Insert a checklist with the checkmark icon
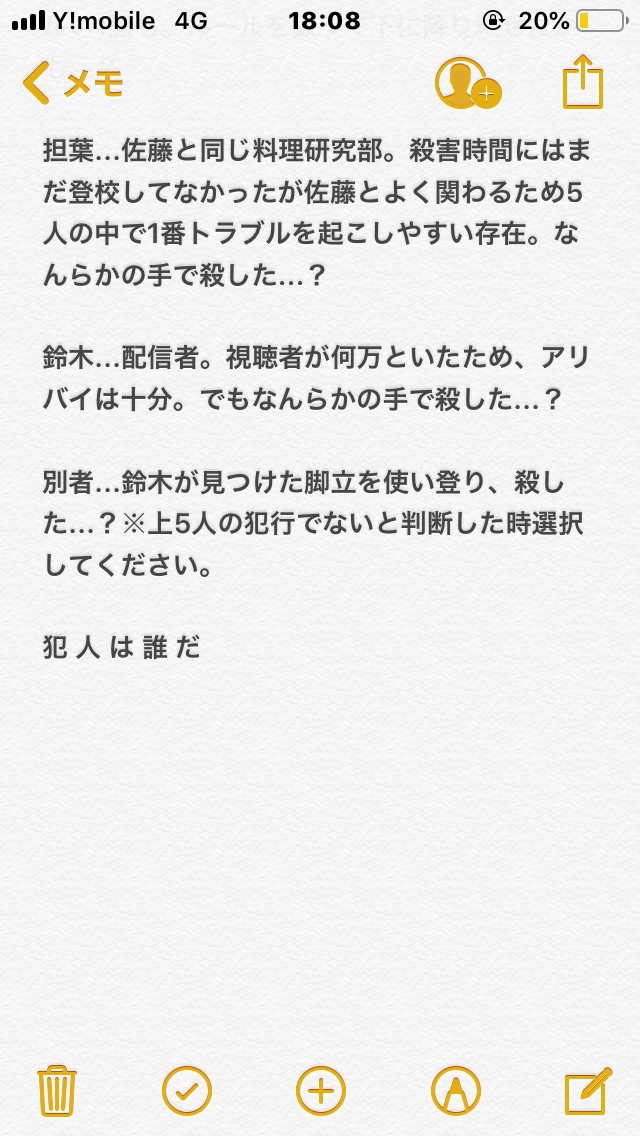The image size is (640, 1136). (x=187, y=1090)
